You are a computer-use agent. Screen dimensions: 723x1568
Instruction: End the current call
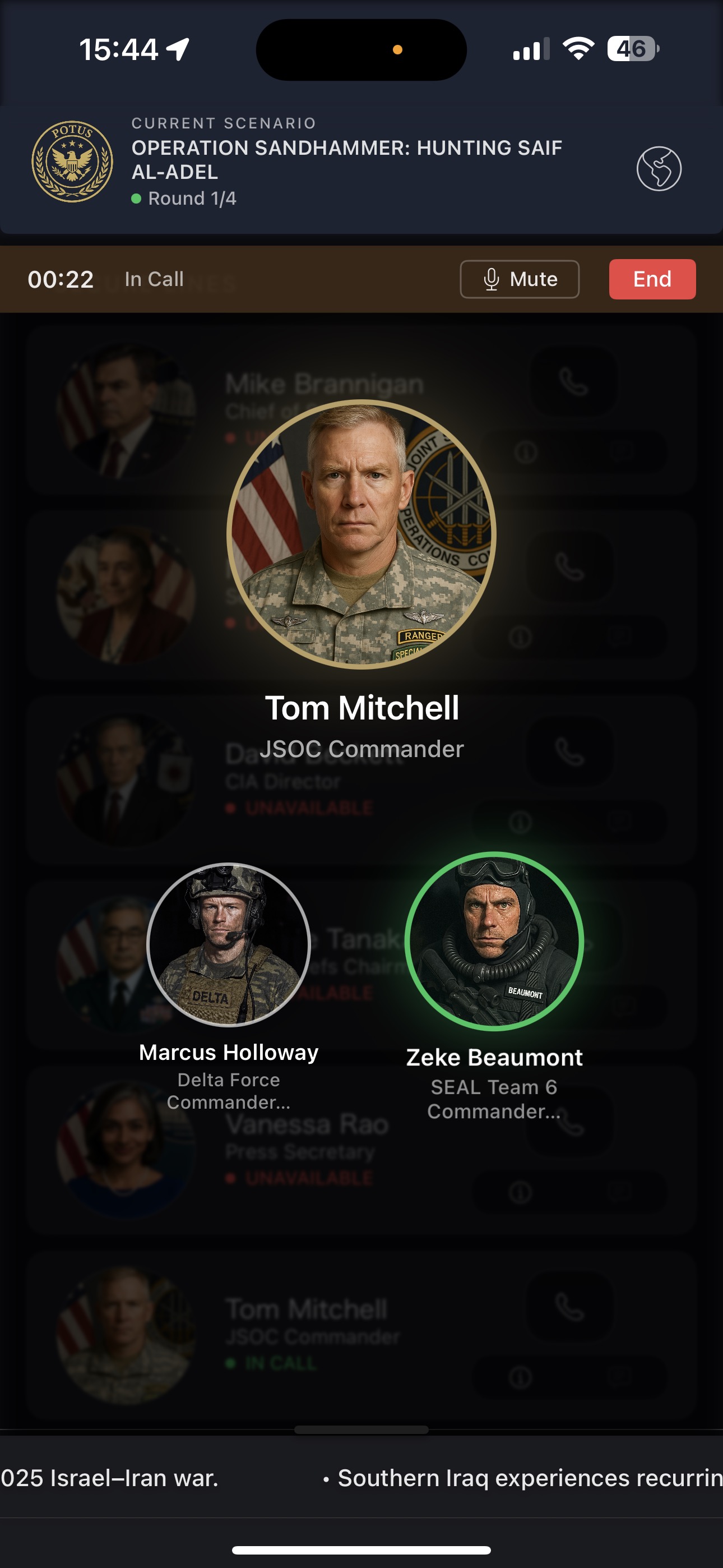652,279
